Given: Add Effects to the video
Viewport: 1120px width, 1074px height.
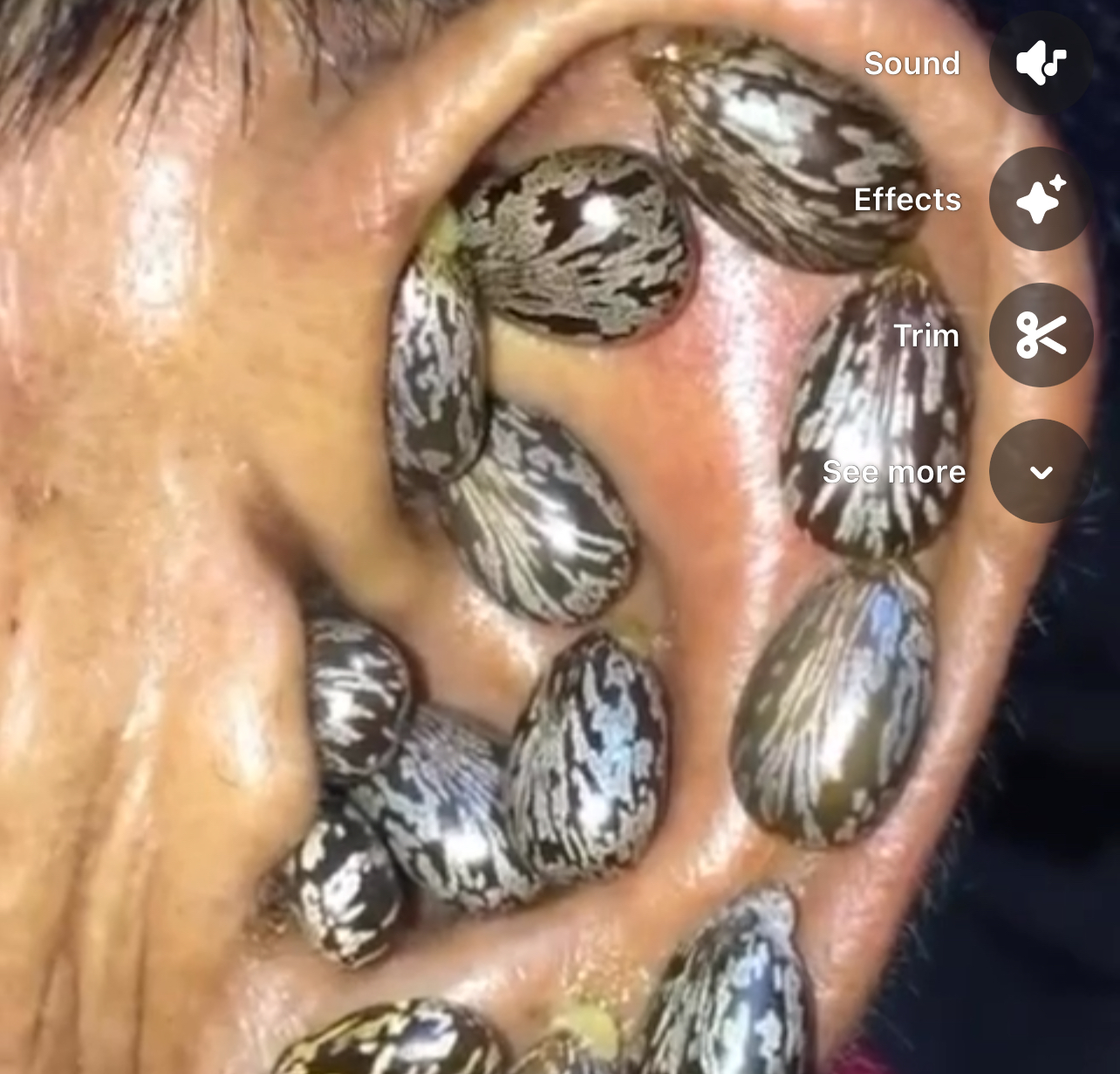Looking at the screenshot, I should pos(1040,200).
